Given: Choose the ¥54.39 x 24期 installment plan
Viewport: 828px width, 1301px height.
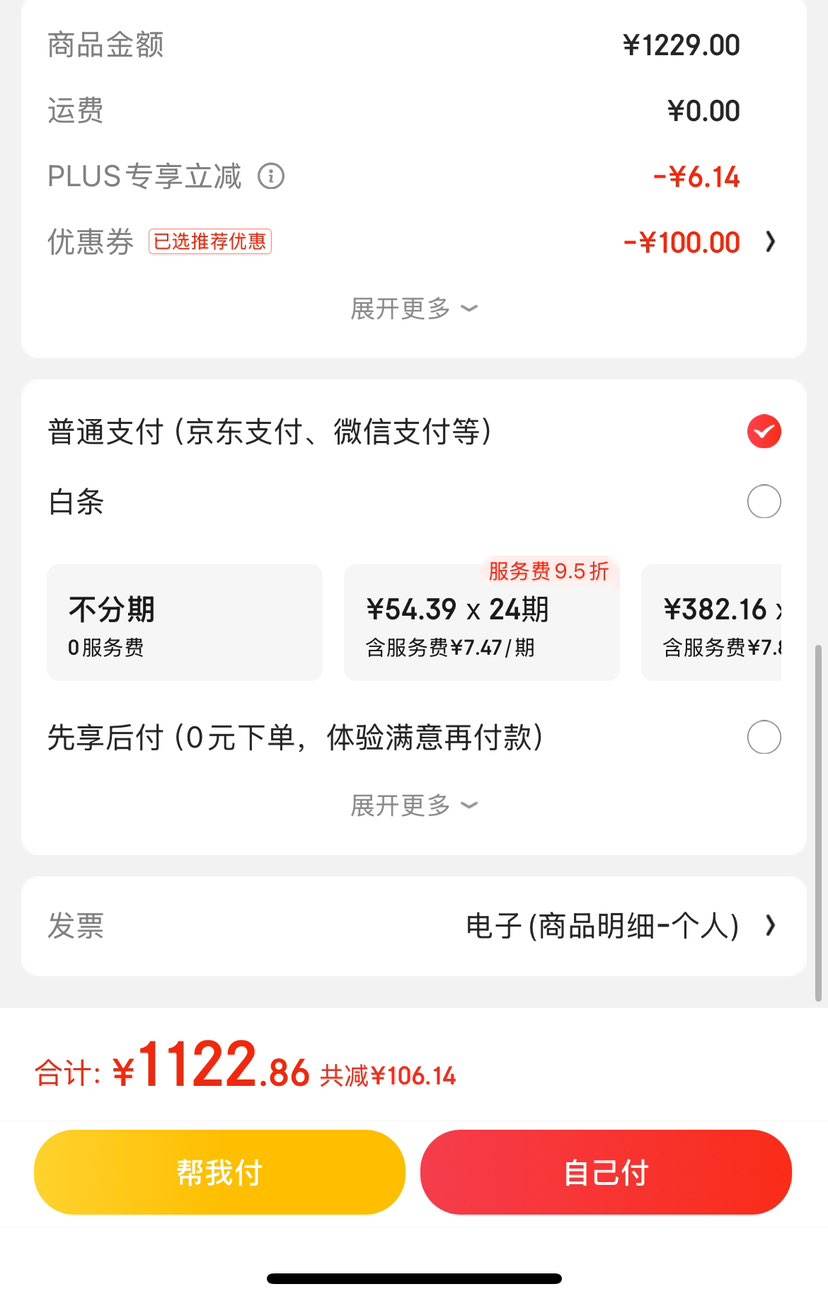Looking at the screenshot, I should point(481,620).
